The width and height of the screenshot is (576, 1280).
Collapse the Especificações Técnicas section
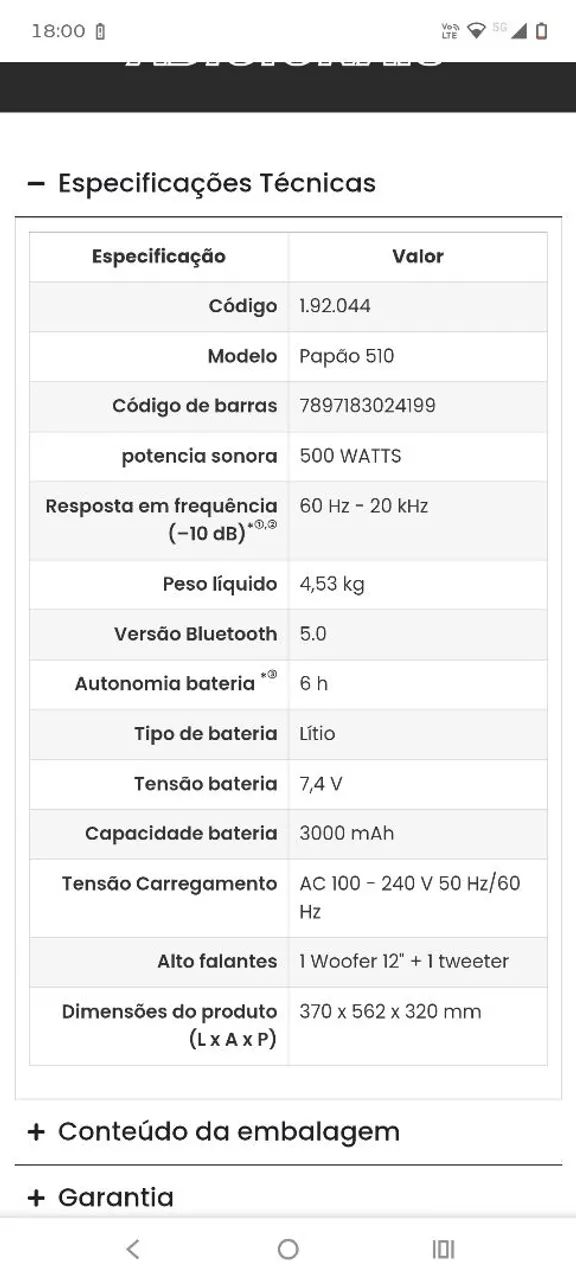point(288,183)
